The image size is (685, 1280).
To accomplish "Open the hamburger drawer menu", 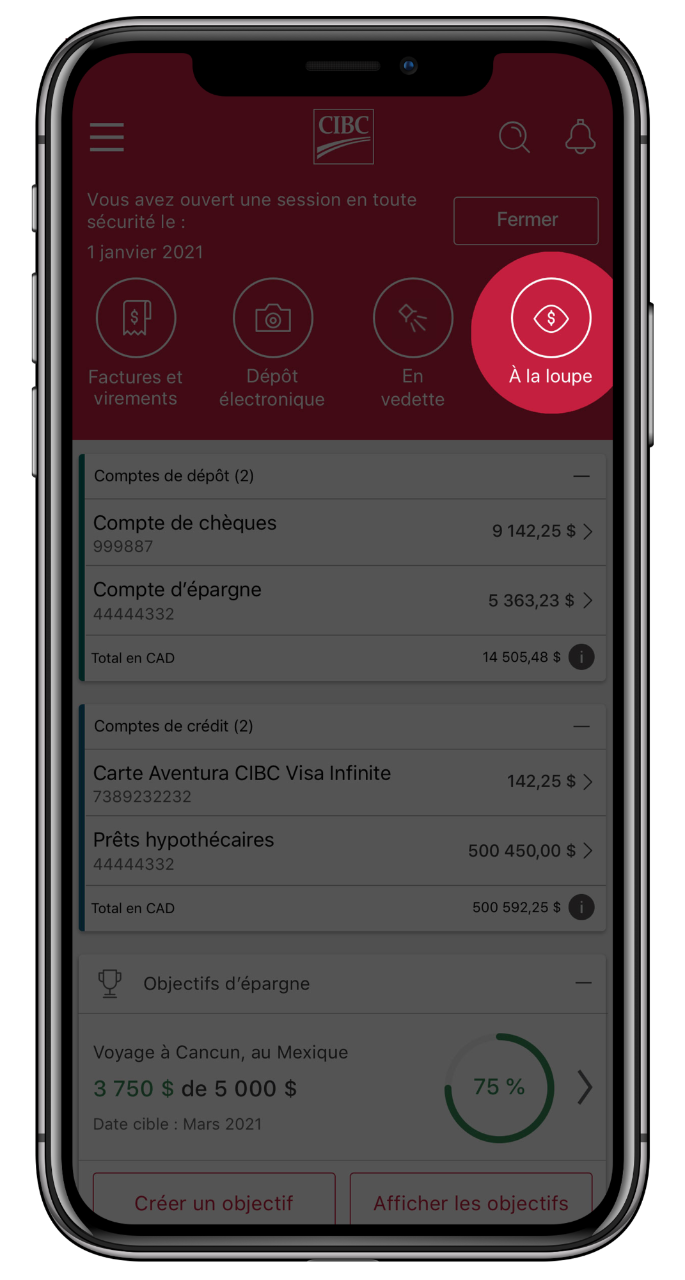I will pos(107,137).
